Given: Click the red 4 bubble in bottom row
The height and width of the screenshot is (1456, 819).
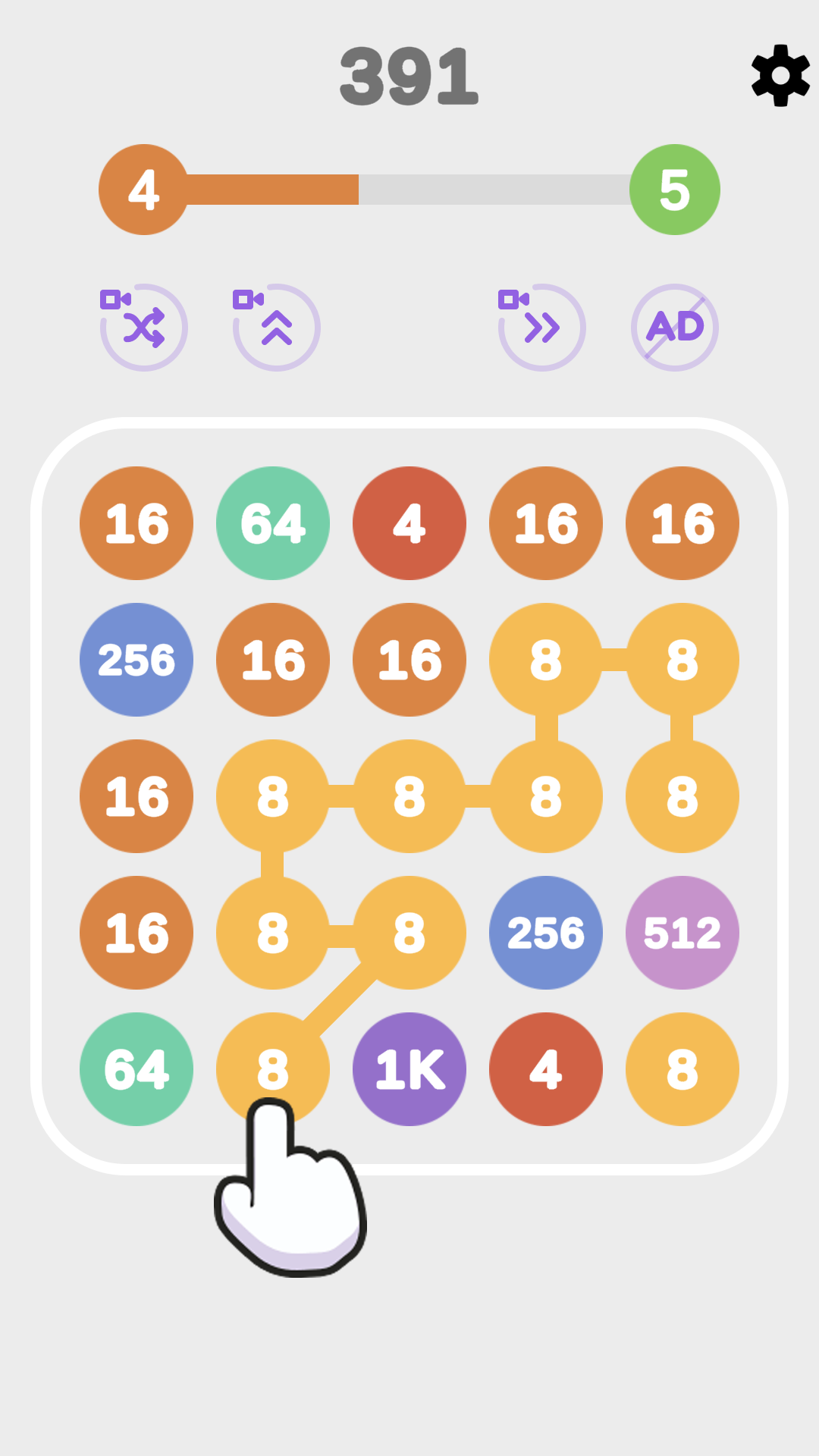Looking at the screenshot, I should (x=545, y=1069).
